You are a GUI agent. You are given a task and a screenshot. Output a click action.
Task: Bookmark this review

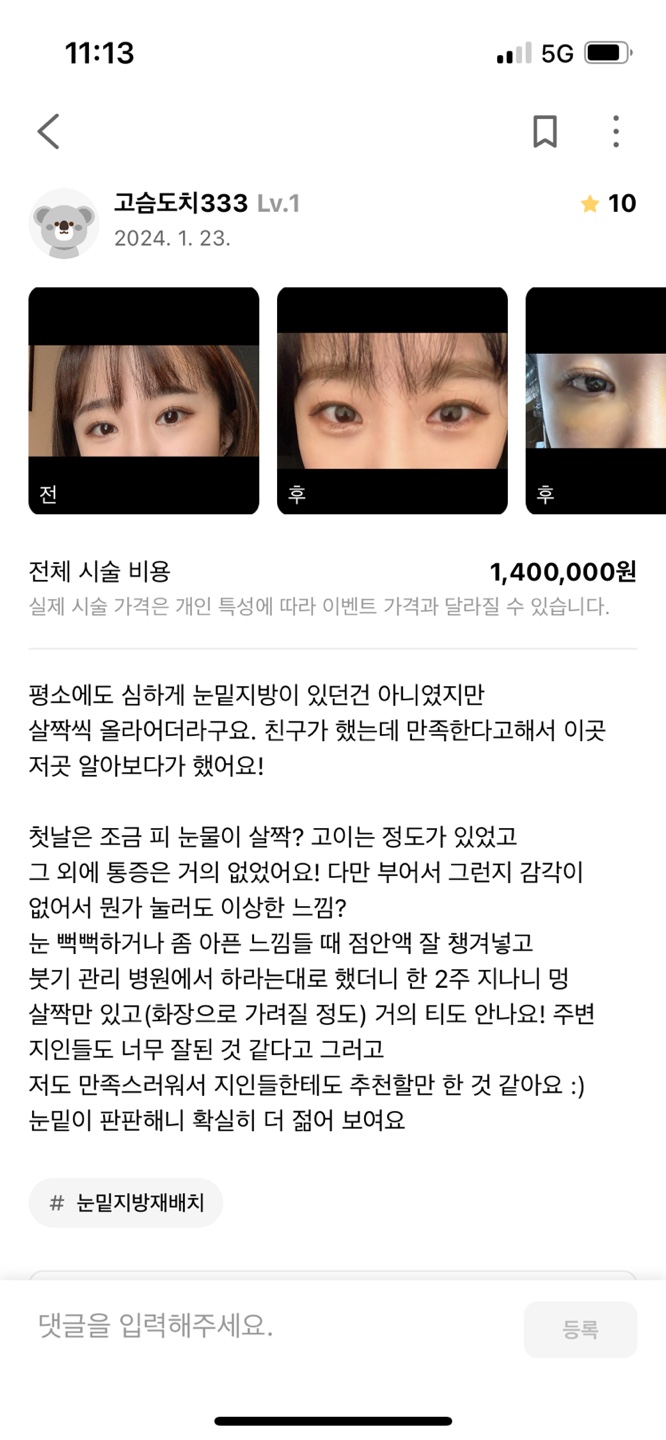(544, 131)
